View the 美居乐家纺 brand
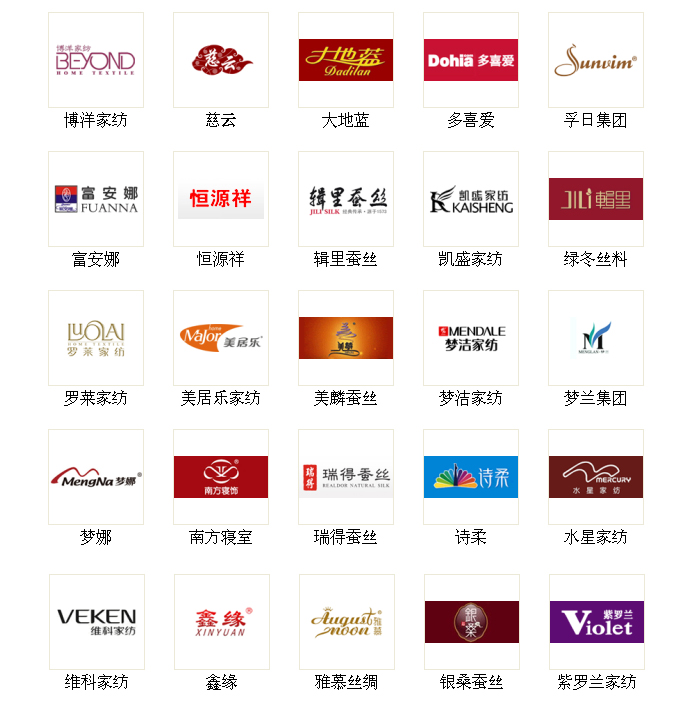This screenshot has width=700, height=711. 221,338
